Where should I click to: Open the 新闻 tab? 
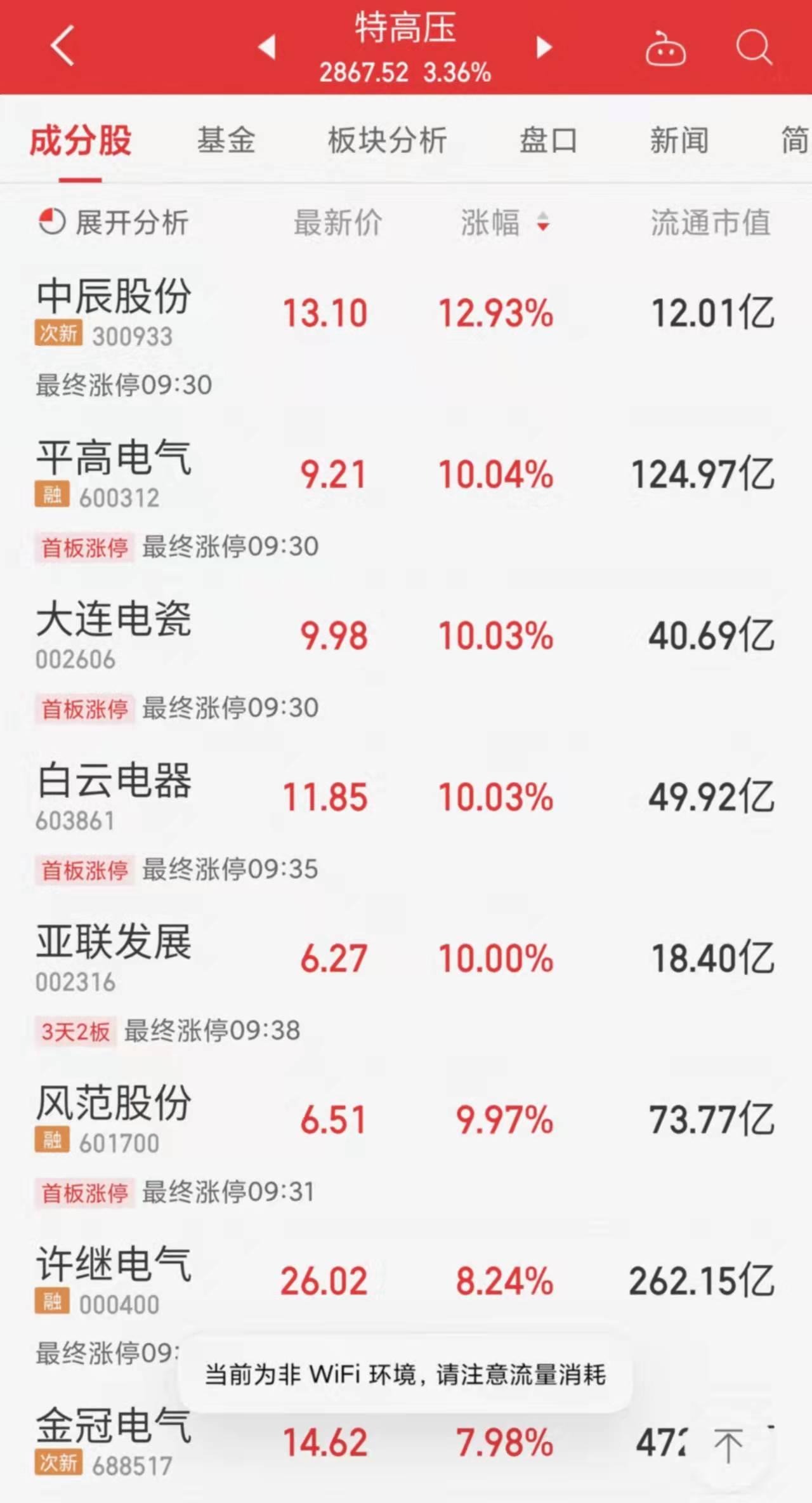679,140
